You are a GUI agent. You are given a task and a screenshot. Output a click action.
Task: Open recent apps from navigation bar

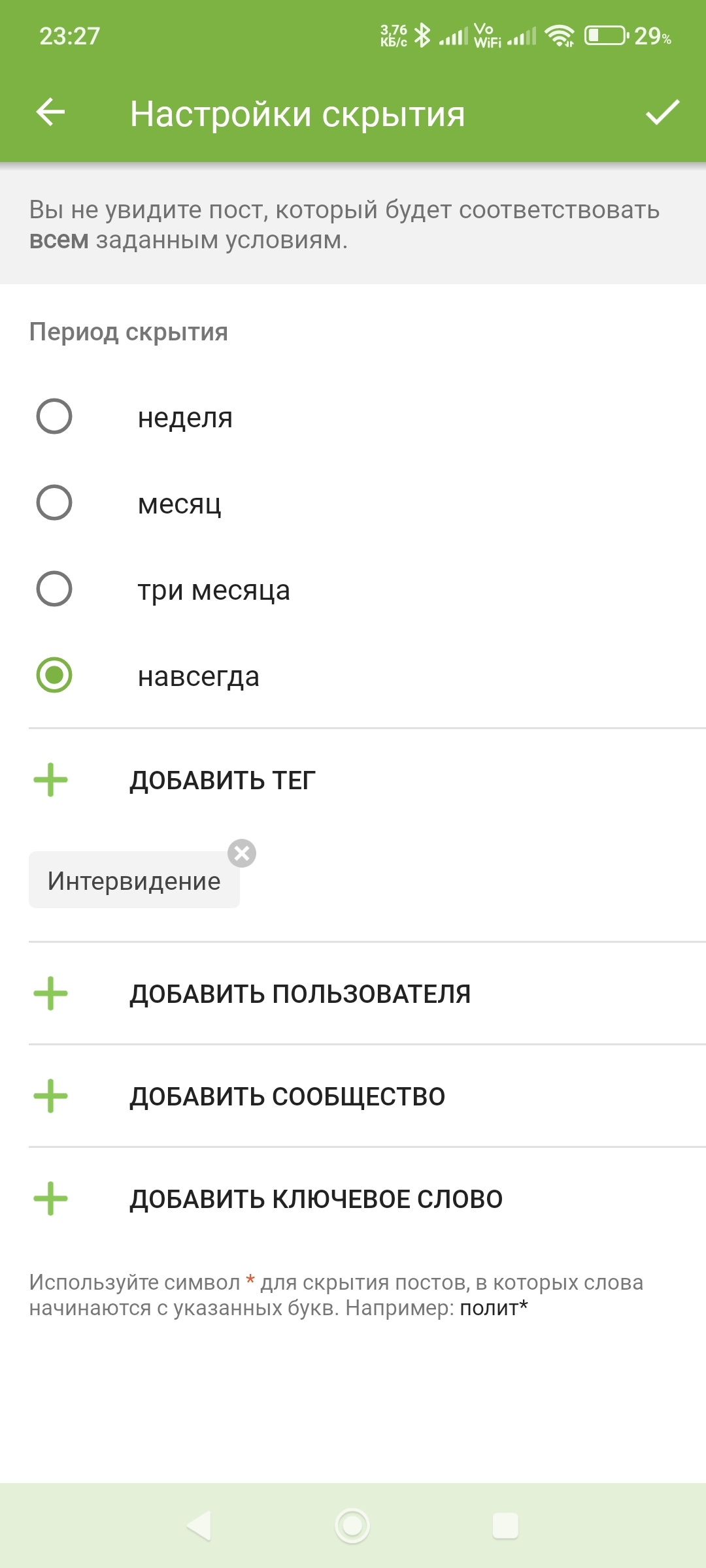[505, 1526]
